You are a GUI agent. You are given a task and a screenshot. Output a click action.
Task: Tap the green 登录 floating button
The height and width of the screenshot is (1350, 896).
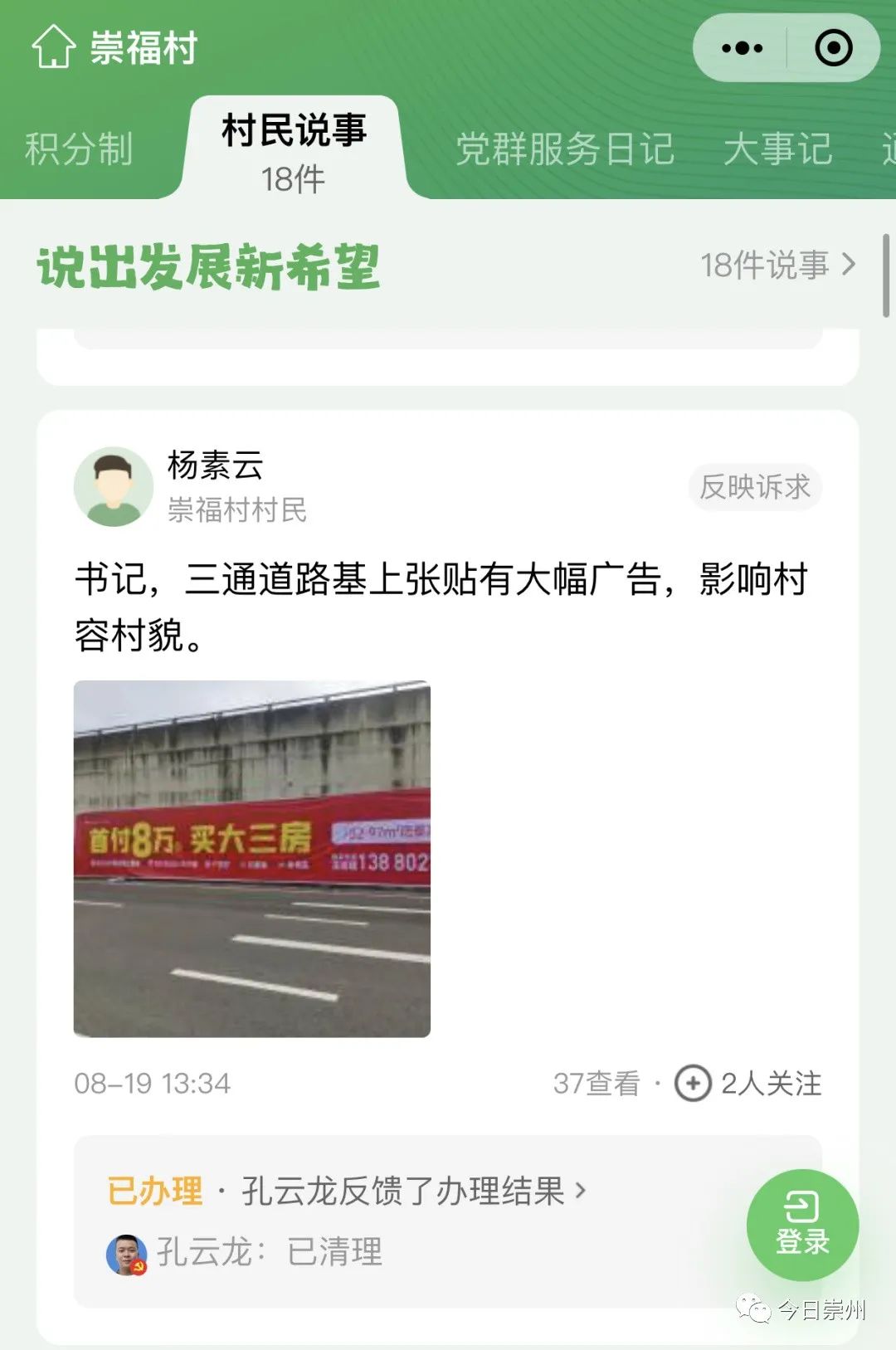pos(802,1225)
